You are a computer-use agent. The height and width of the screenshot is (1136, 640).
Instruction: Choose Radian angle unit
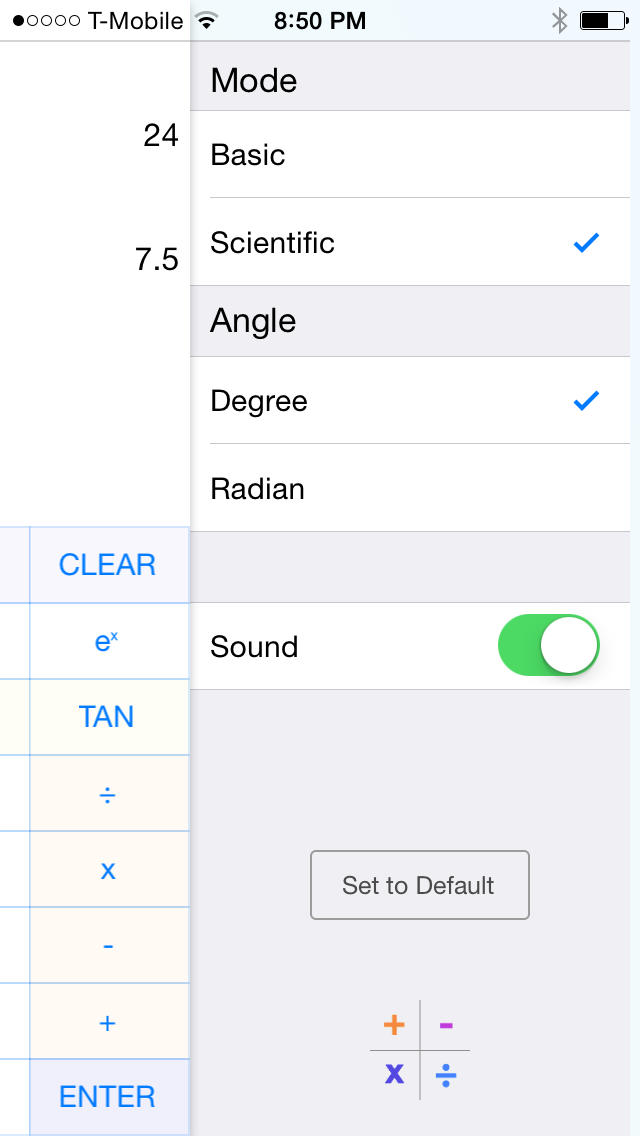click(x=410, y=488)
